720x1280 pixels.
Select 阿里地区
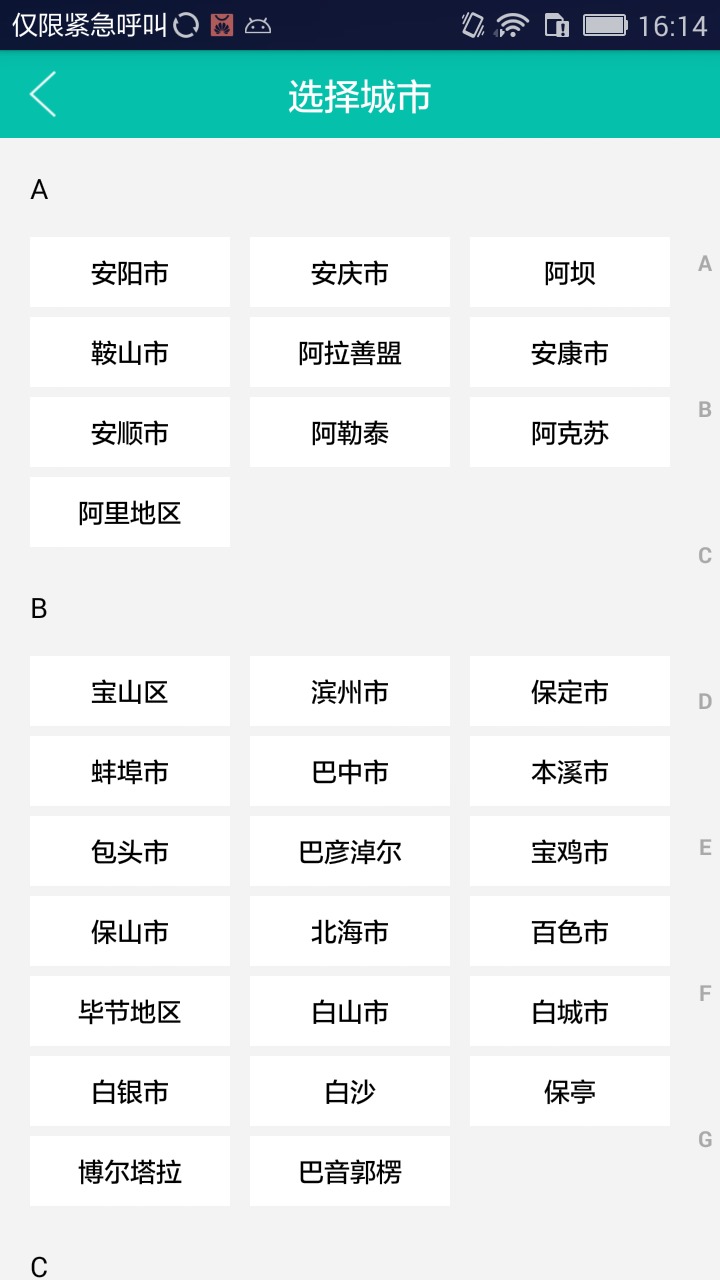coord(130,512)
